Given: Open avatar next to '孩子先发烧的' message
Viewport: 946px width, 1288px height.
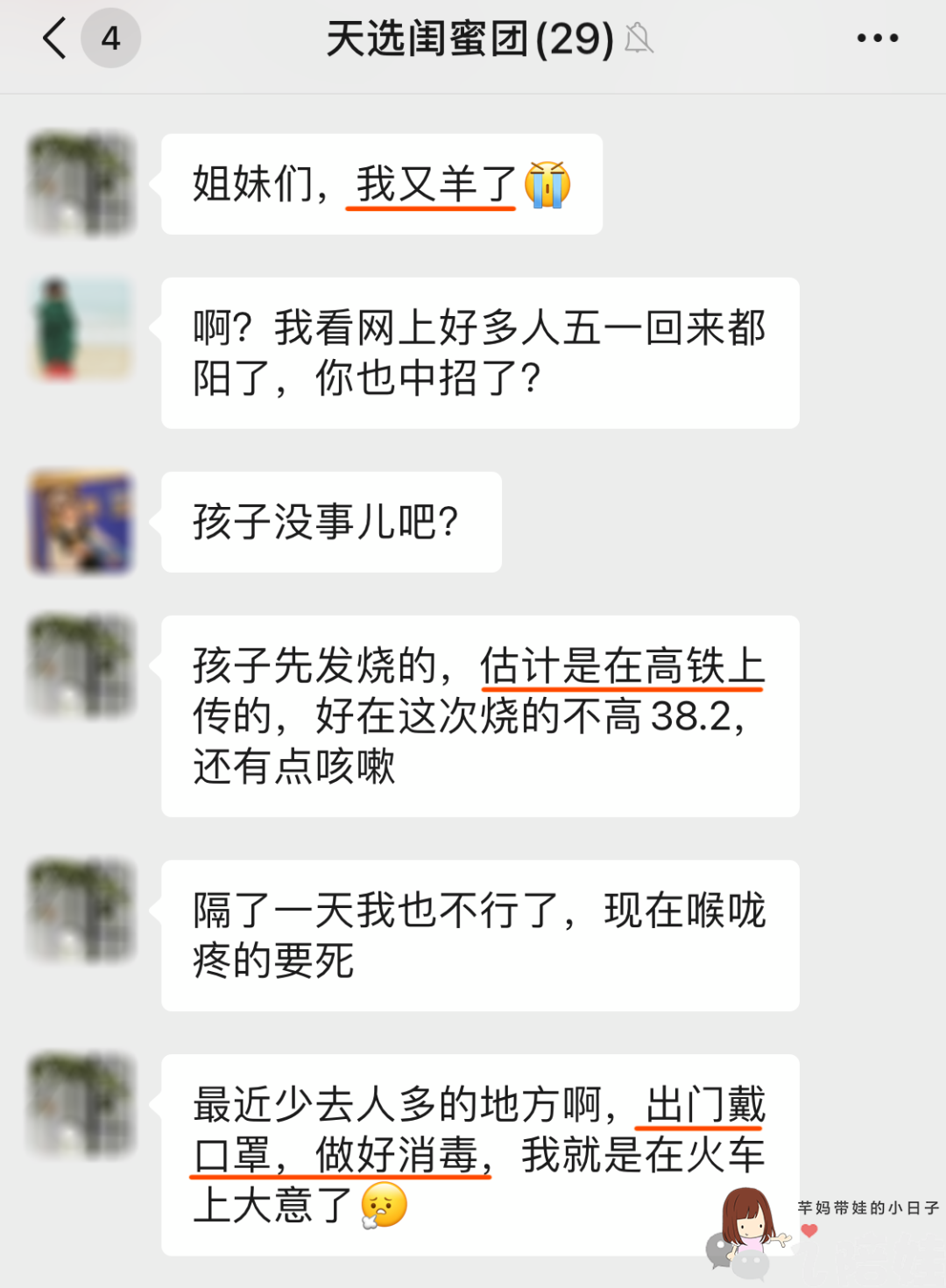Looking at the screenshot, I should tap(81, 666).
